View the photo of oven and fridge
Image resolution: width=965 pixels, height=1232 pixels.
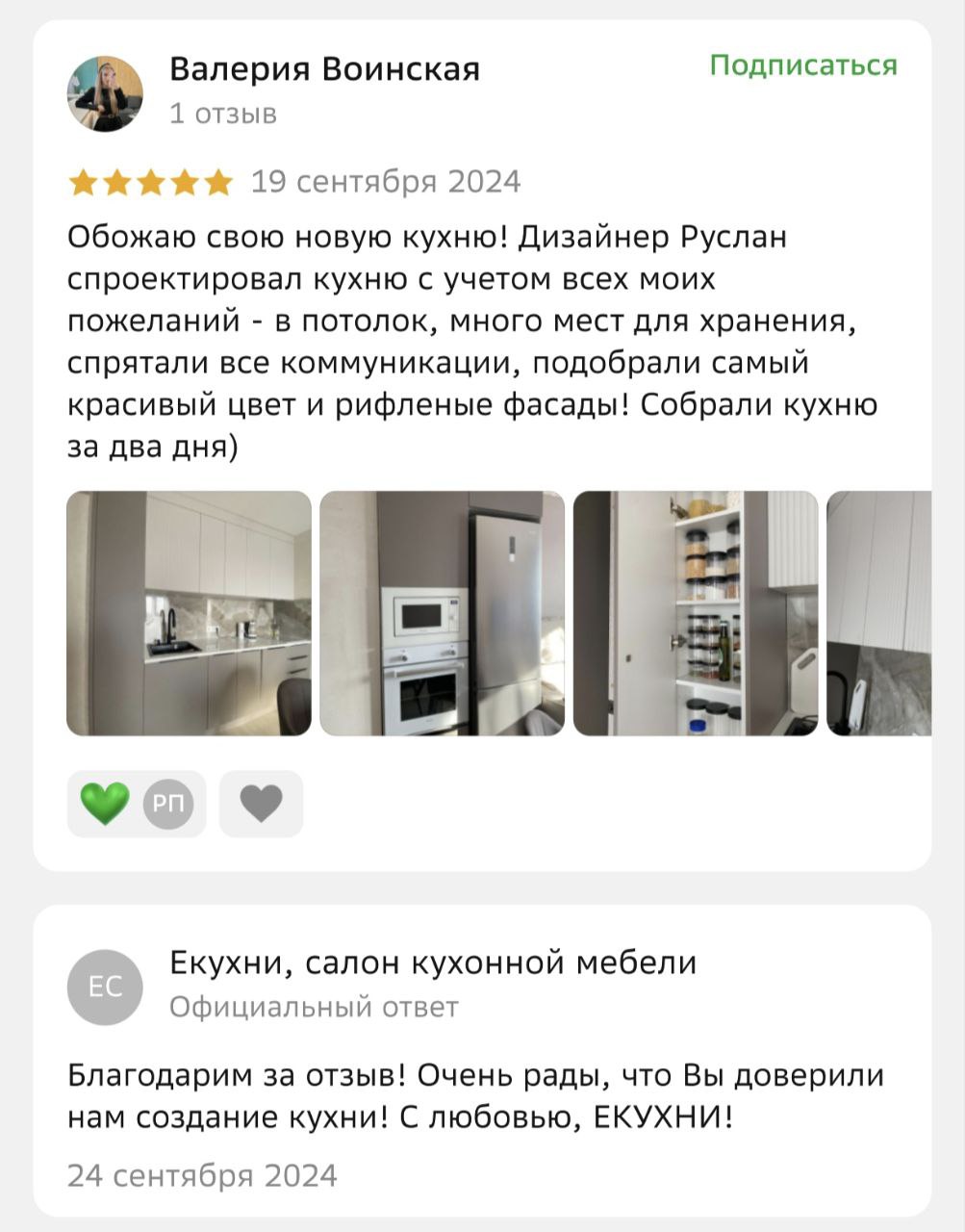442,613
